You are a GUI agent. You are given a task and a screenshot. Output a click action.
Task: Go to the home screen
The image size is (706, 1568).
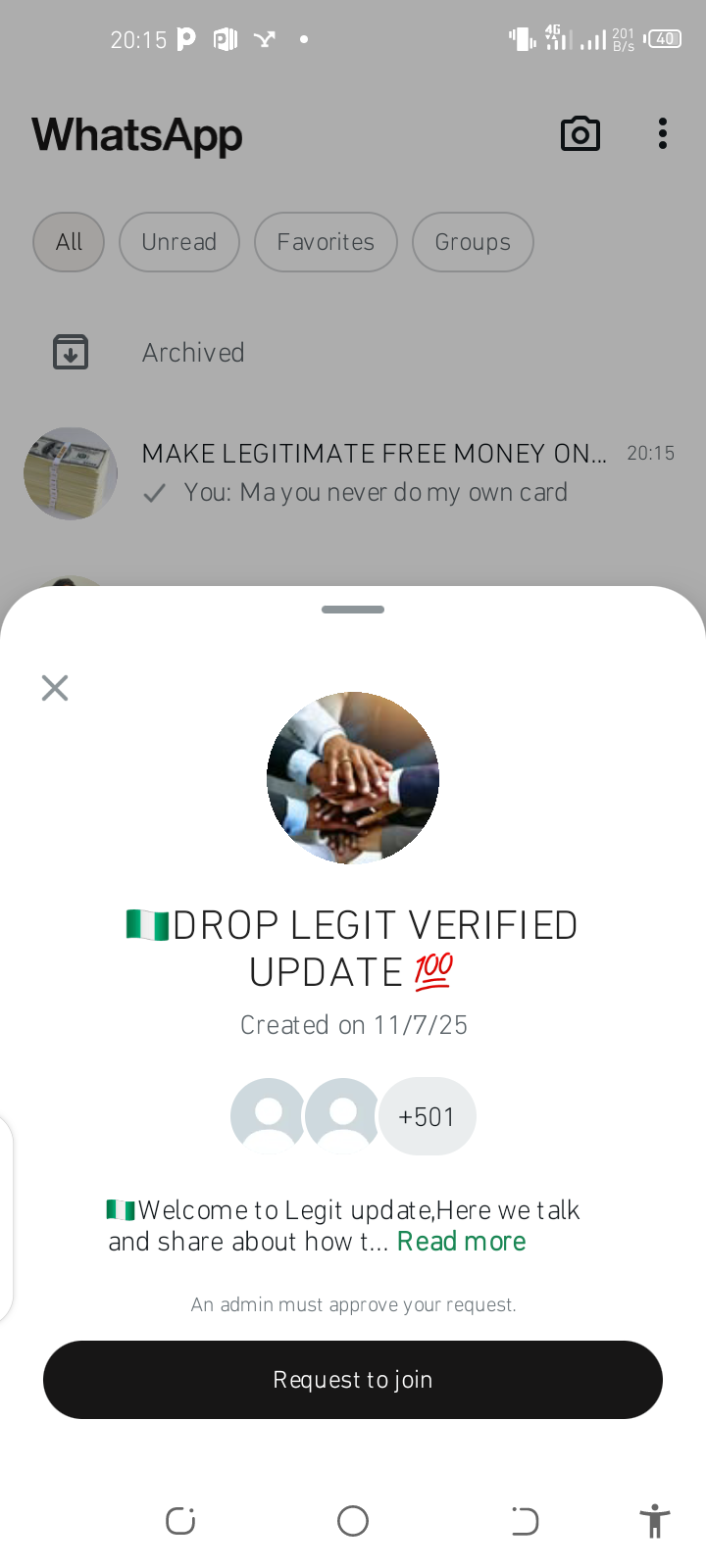pos(353,1521)
